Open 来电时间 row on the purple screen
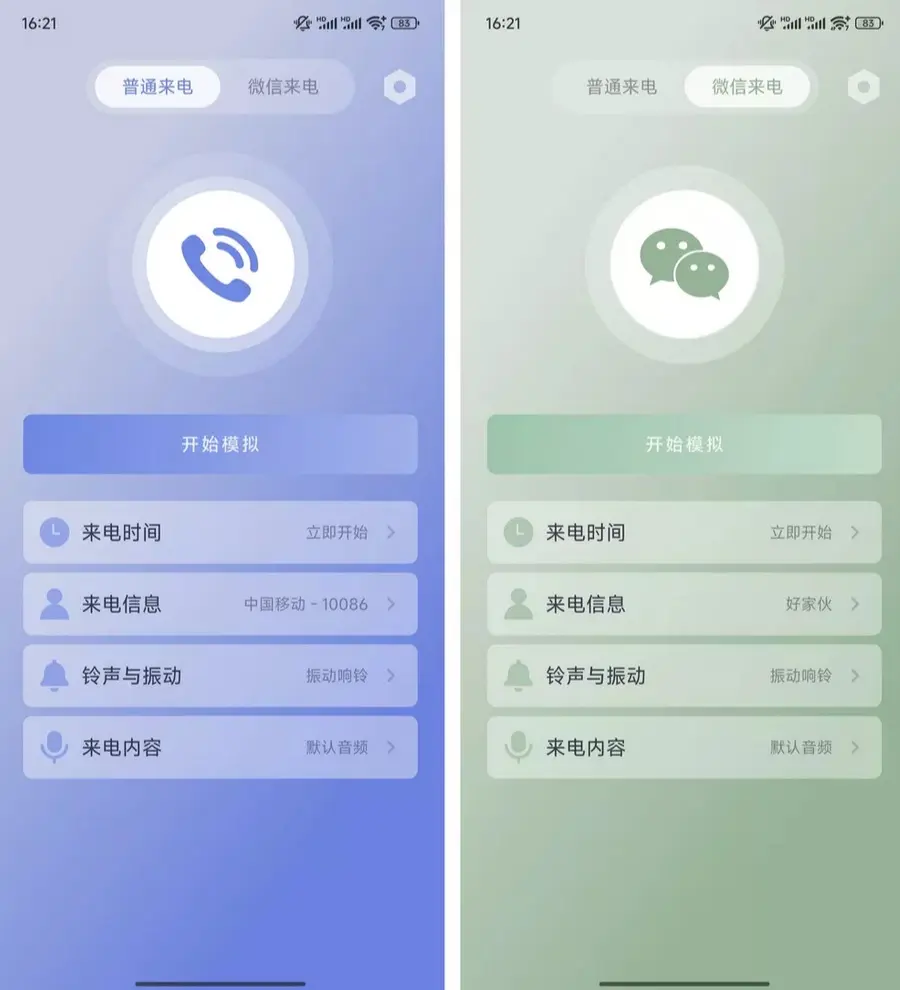900x990 pixels. click(x=220, y=532)
